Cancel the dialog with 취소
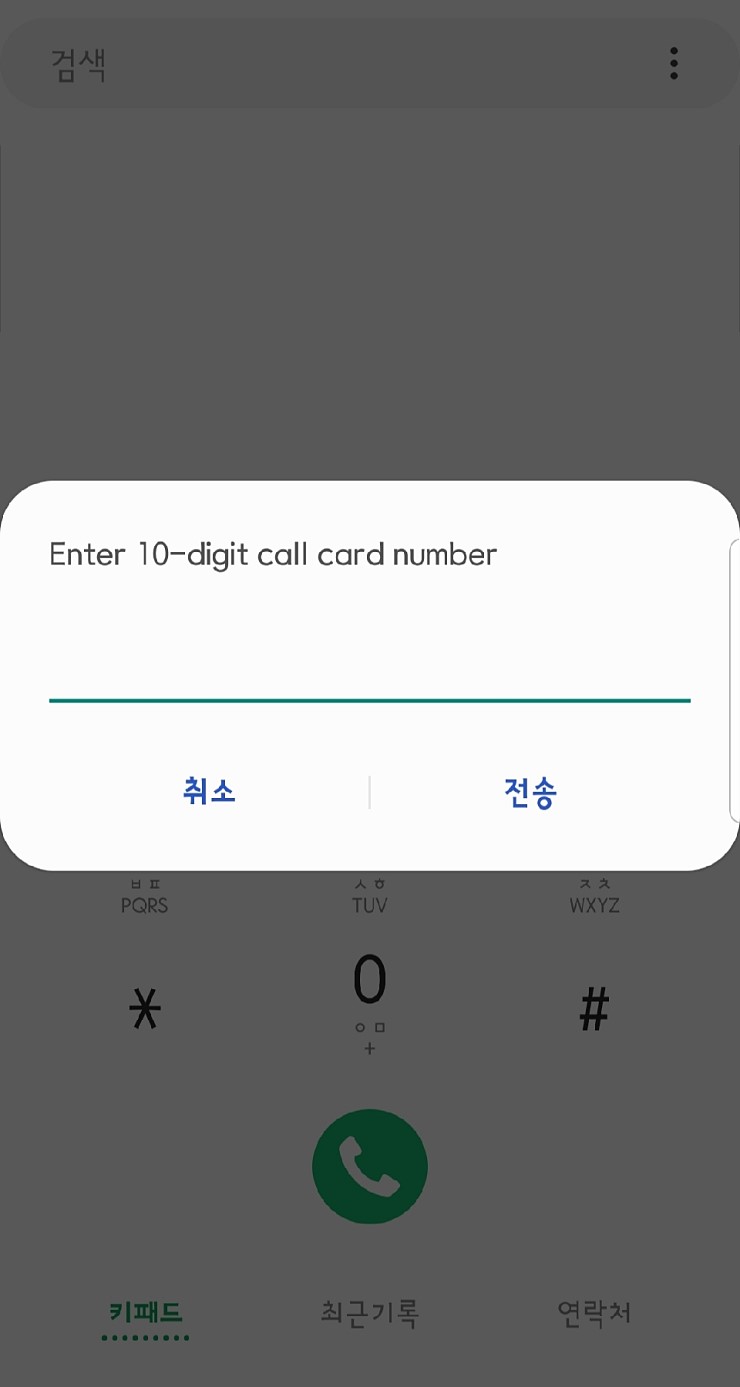Viewport: 740px width, 1387px height. click(209, 792)
